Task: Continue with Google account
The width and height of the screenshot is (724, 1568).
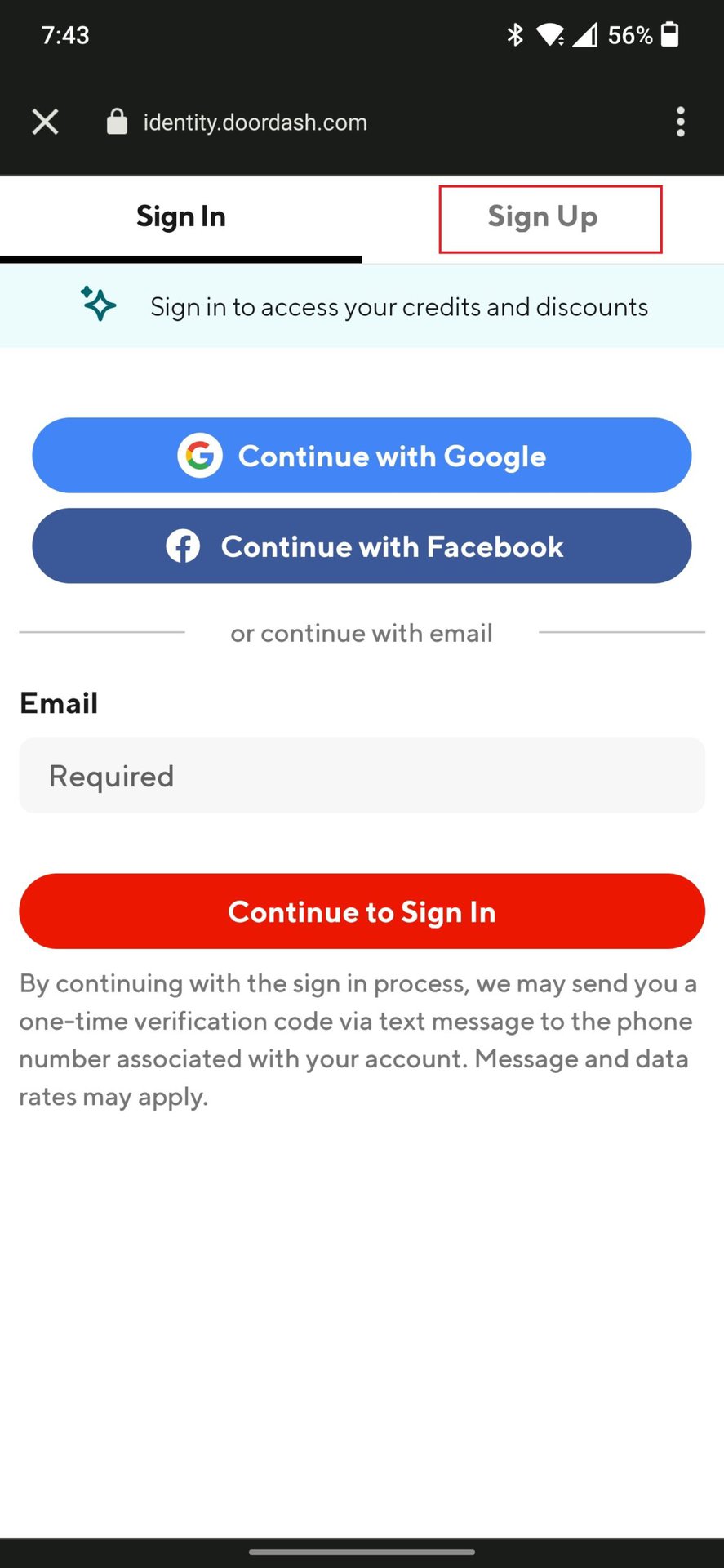Action: [362, 456]
